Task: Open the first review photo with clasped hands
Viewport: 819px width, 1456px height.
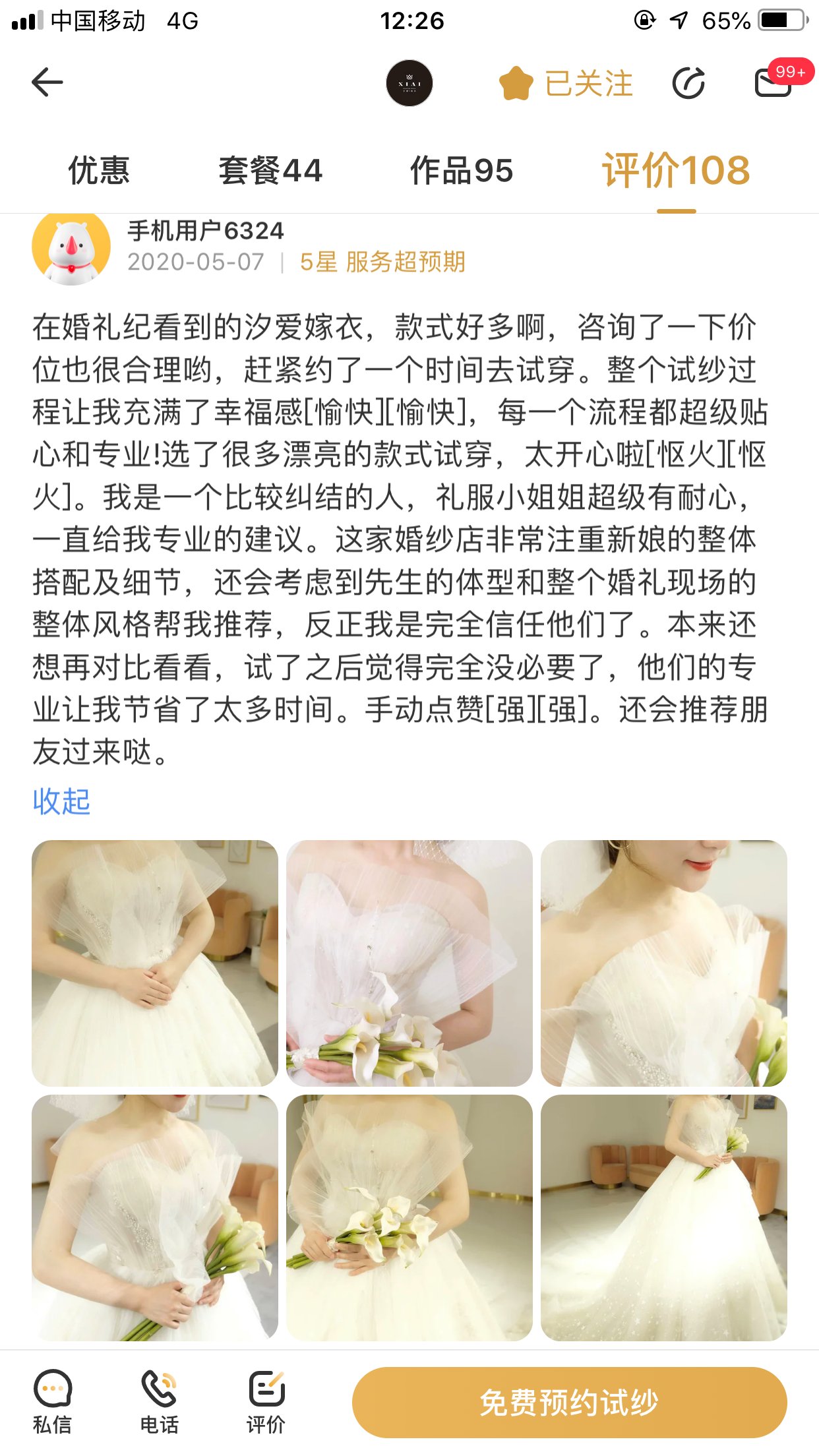Action: [155, 963]
